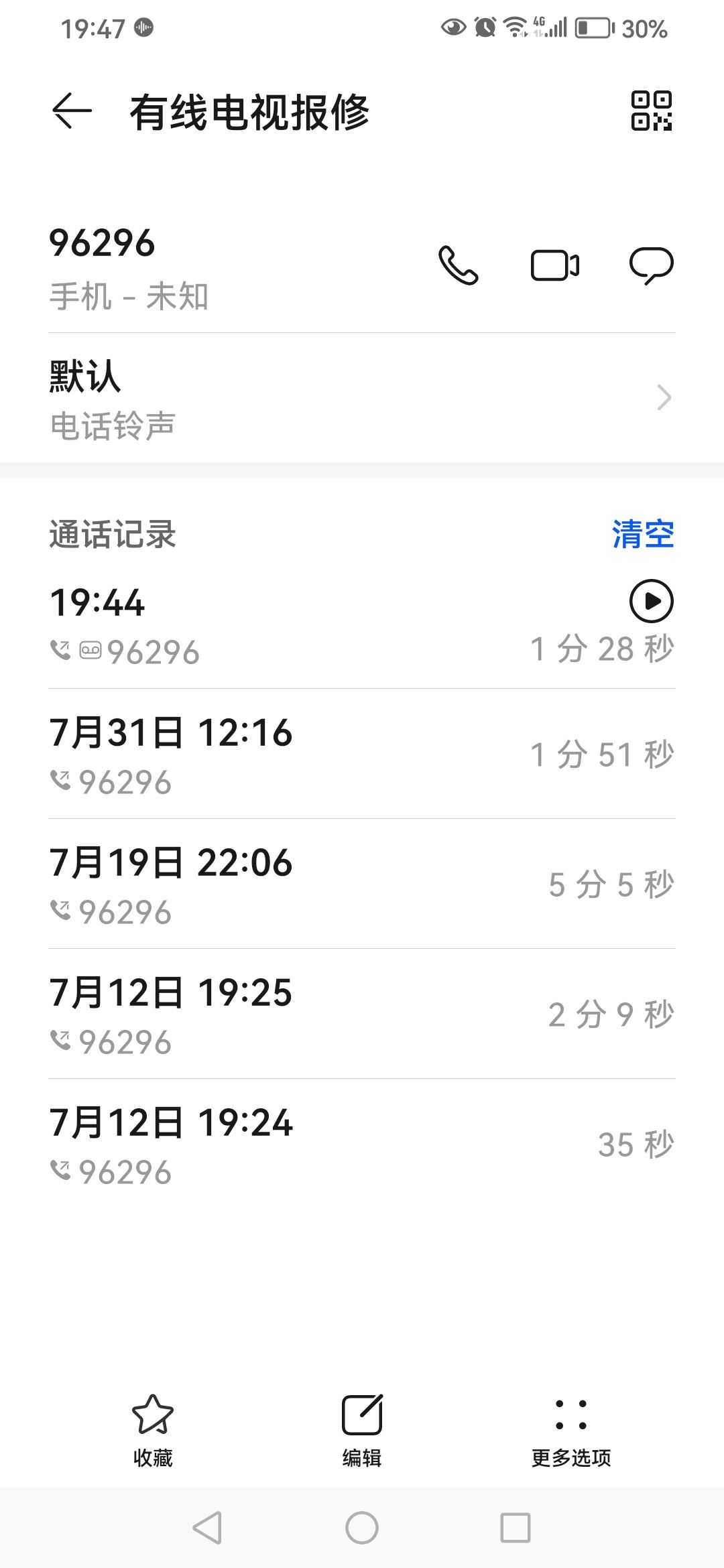The width and height of the screenshot is (724, 1568).
Task: Open the 7月12日 19:25 call record
Action: (362, 1015)
